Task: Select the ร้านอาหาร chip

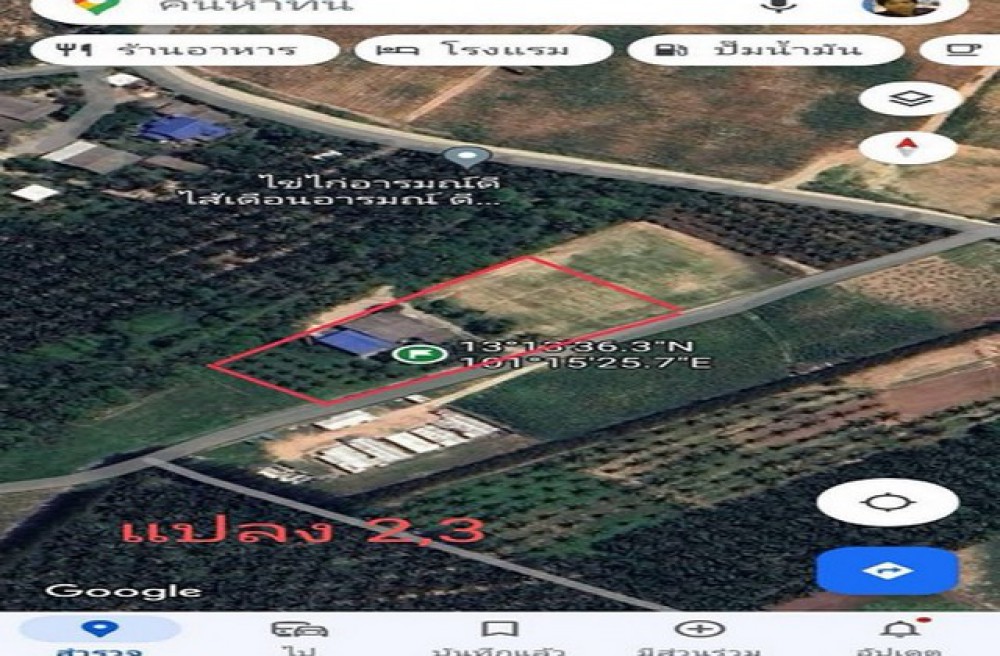Action: click(x=185, y=50)
